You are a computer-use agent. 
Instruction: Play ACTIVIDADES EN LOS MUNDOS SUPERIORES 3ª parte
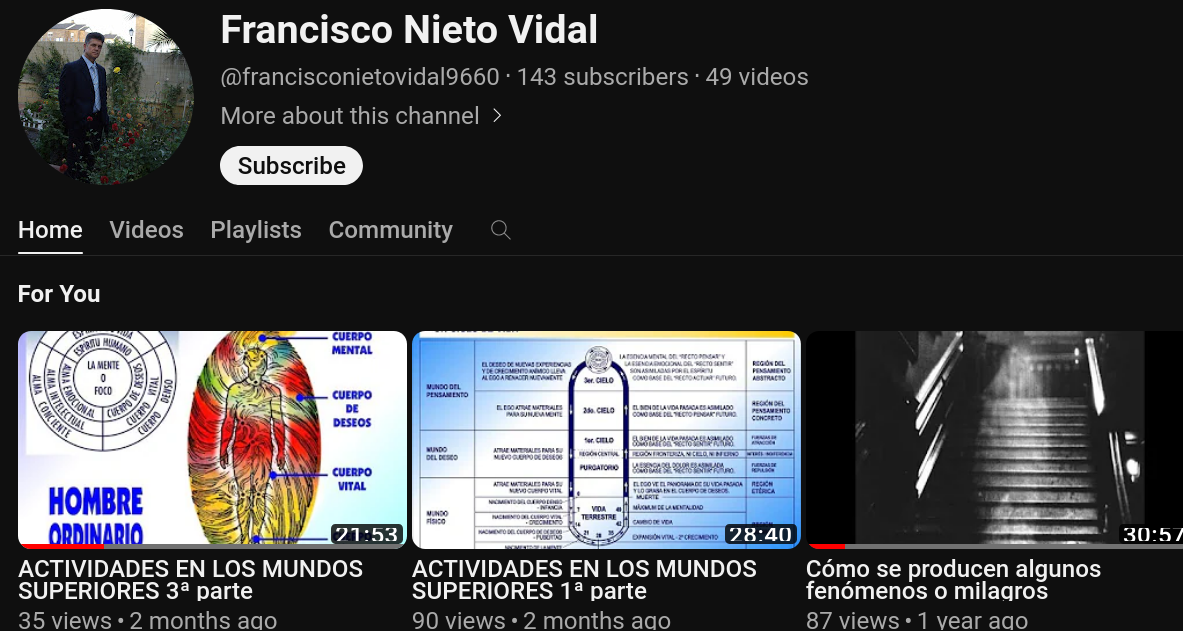click(x=212, y=440)
